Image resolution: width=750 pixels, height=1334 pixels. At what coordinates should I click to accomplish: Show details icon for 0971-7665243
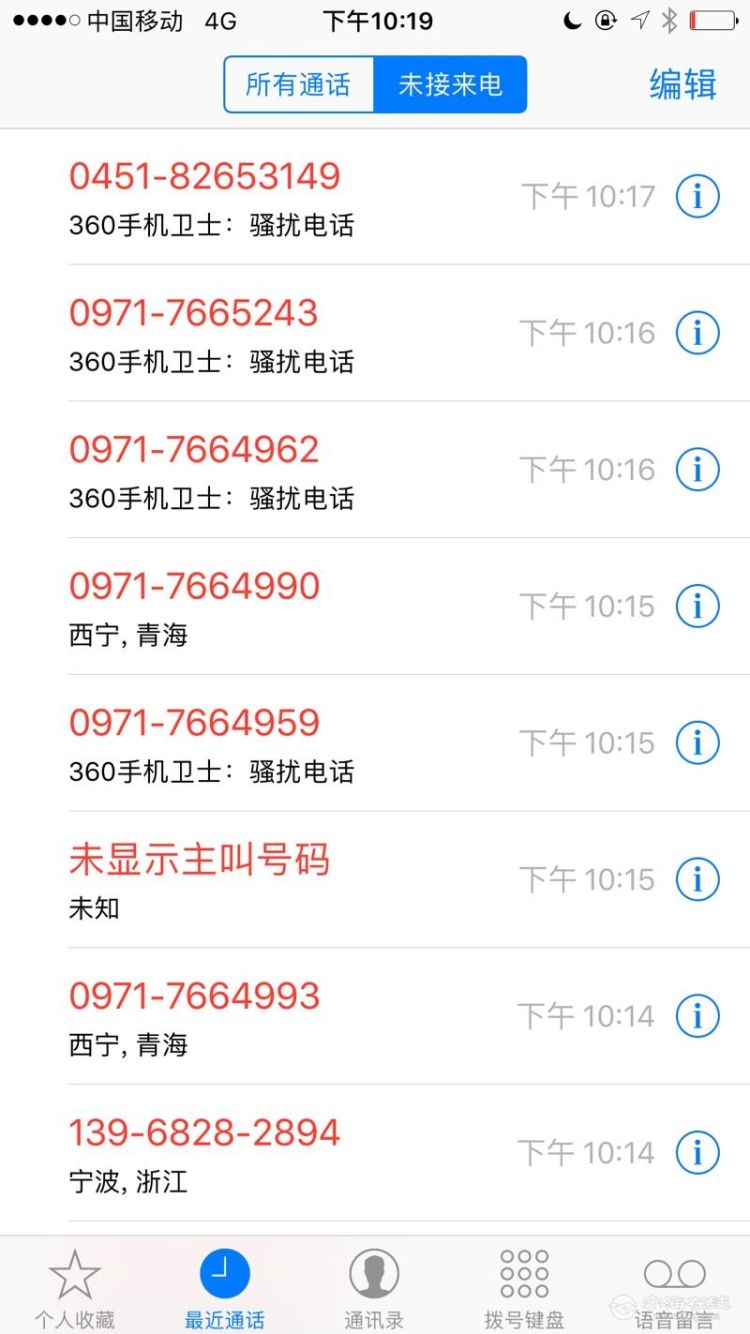point(697,333)
